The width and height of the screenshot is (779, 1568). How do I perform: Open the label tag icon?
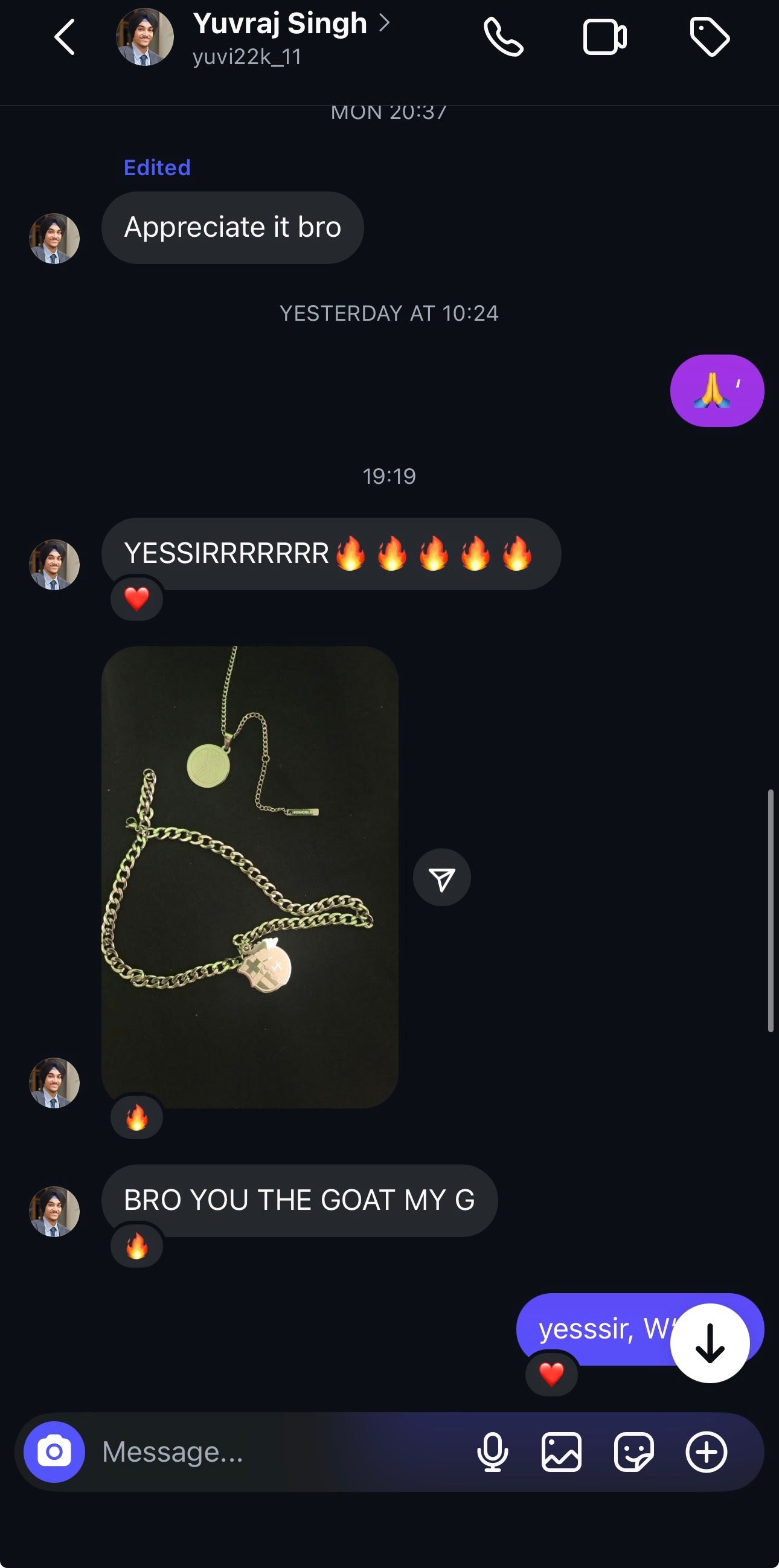coord(710,37)
